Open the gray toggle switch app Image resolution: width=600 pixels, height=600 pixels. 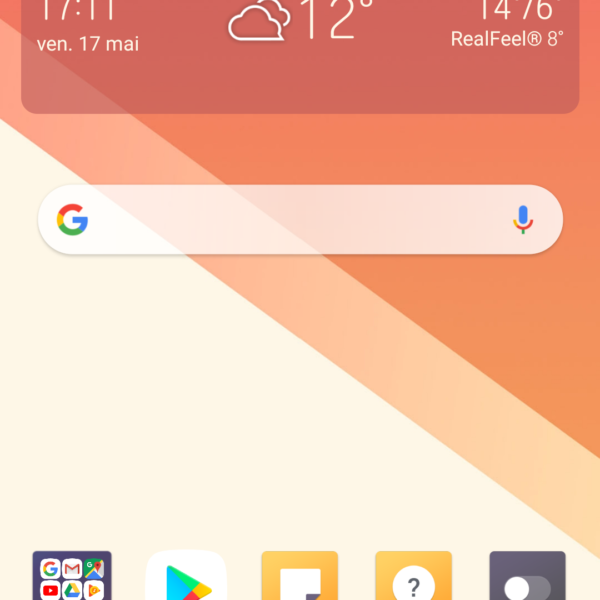coord(527,577)
